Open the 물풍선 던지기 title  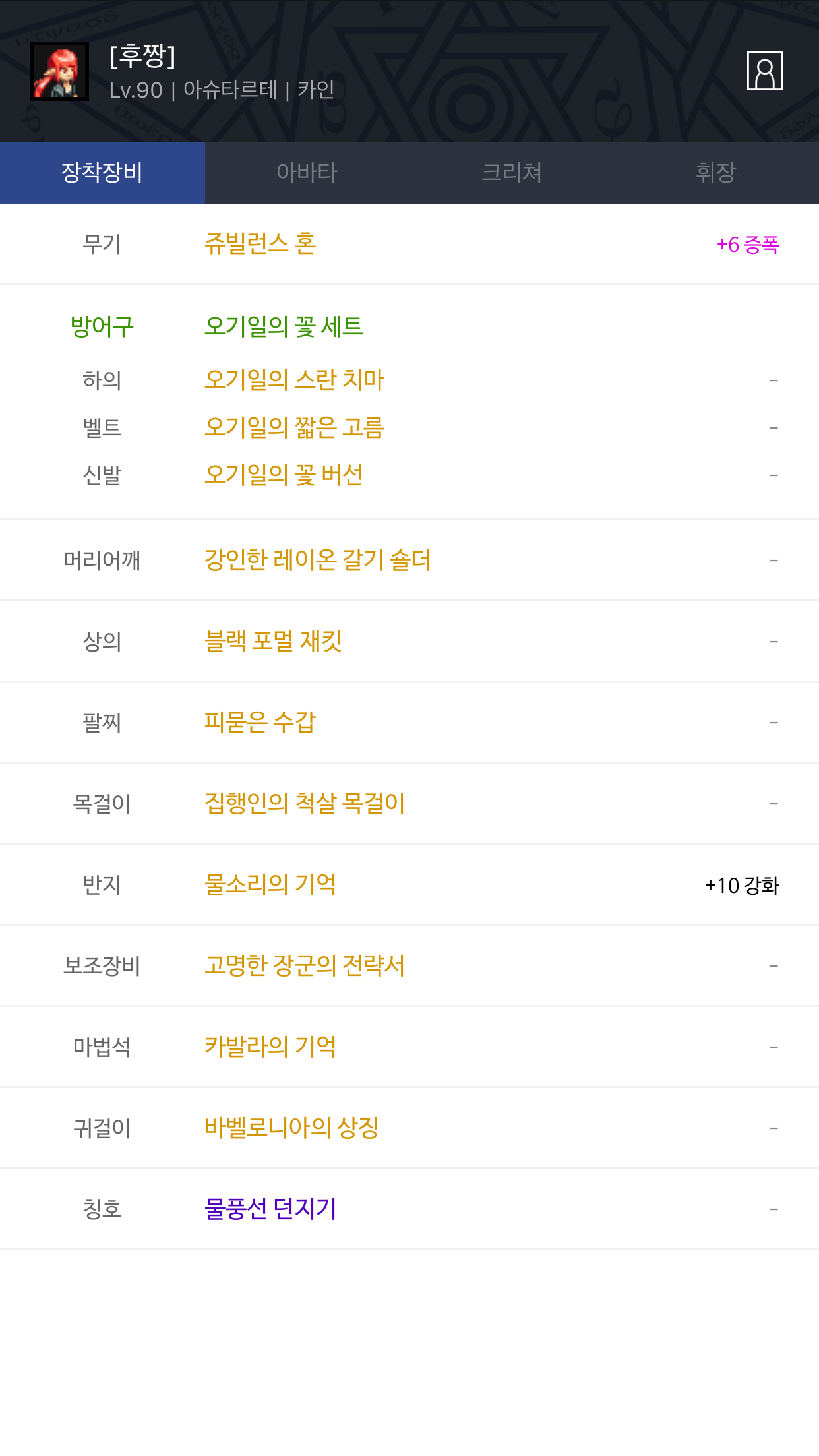[270, 1209]
